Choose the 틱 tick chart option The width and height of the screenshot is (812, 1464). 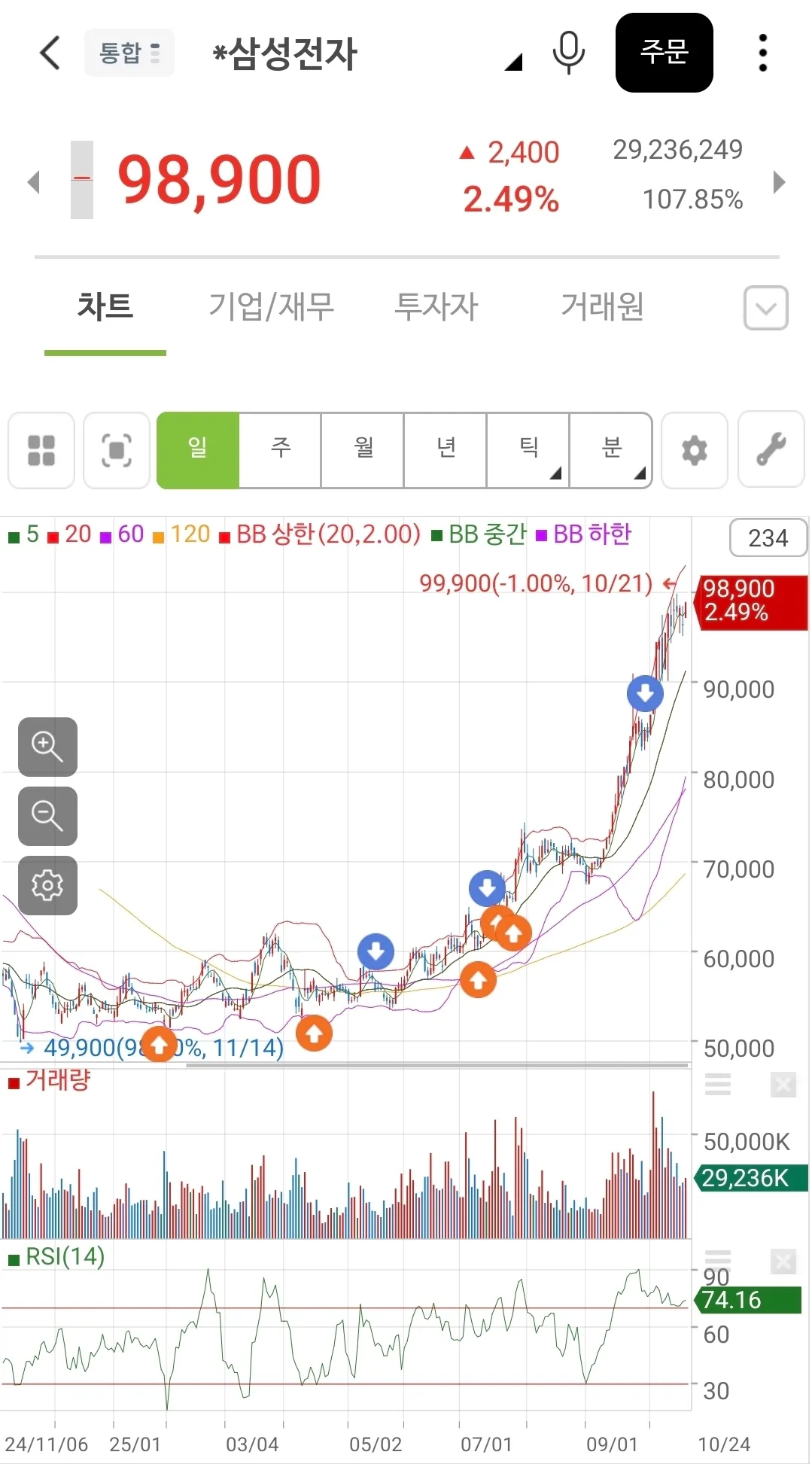528,450
